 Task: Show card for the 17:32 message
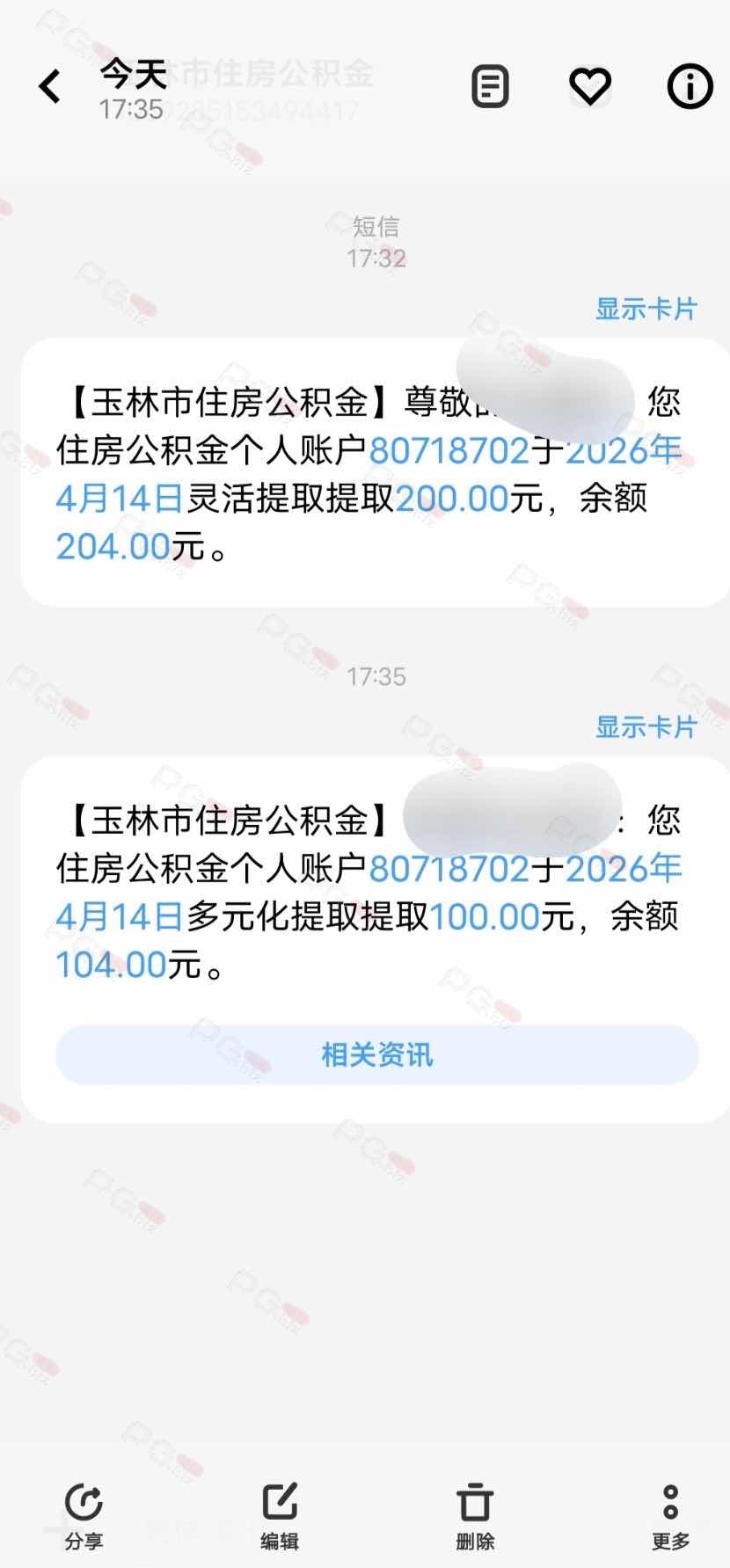pyautogui.click(x=646, y=309)
